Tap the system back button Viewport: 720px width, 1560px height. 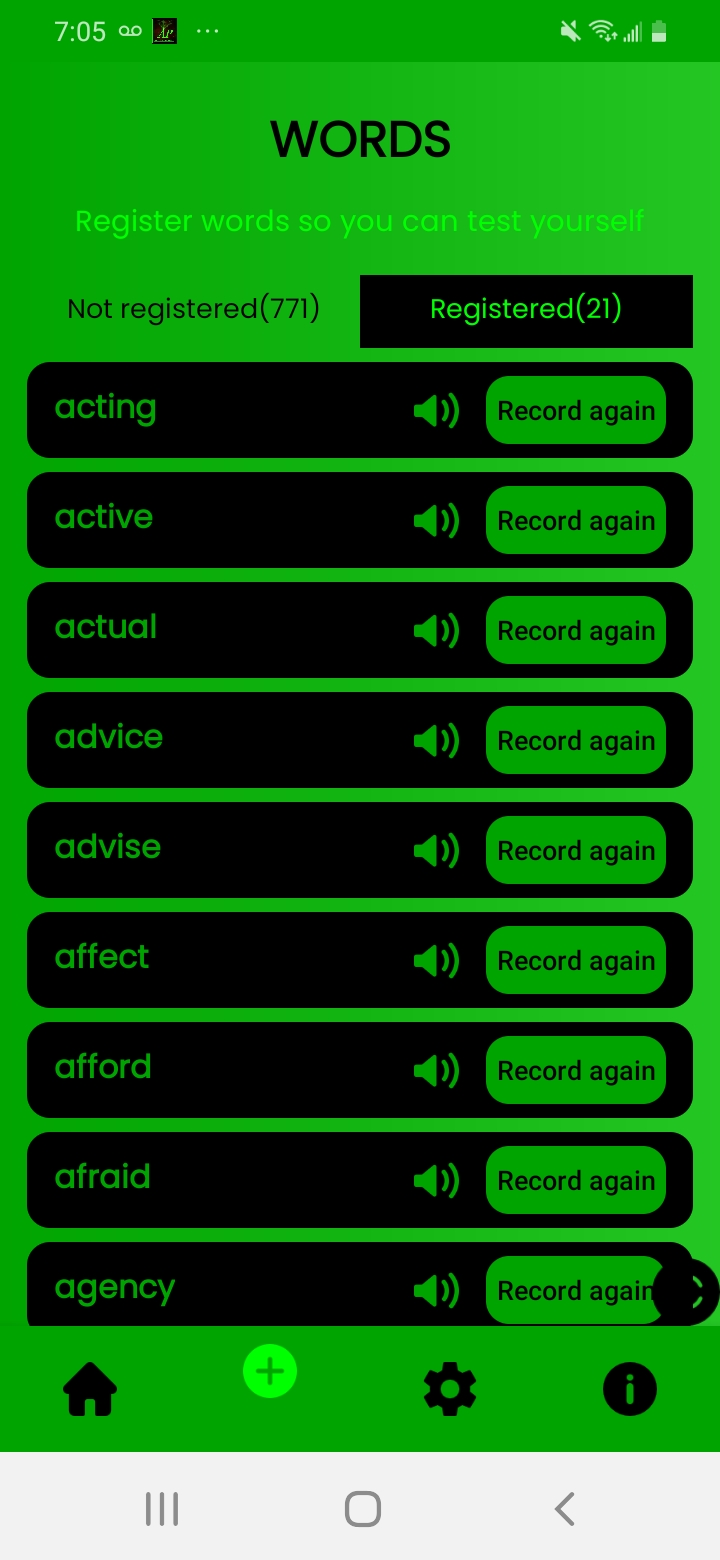565,1508
